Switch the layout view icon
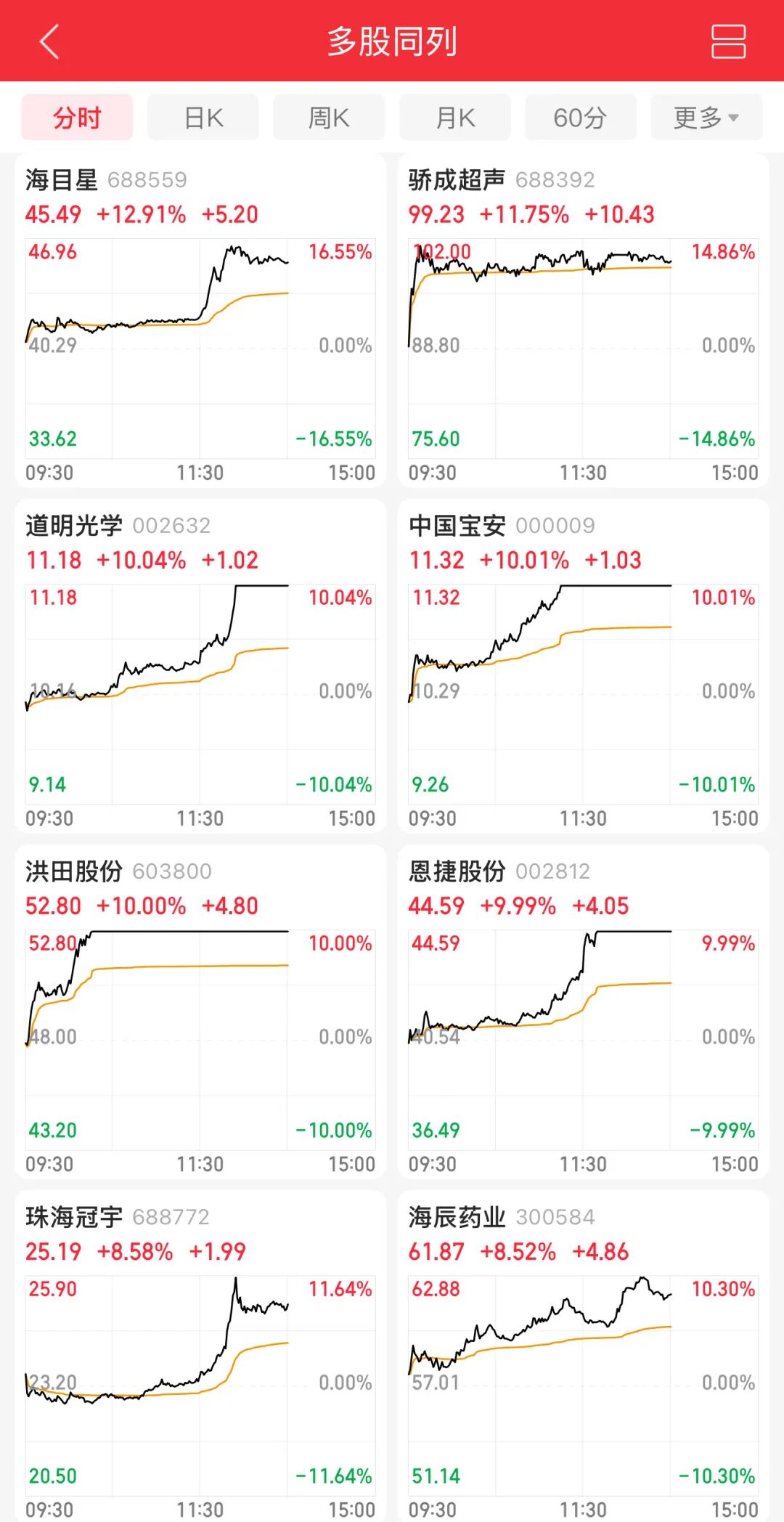784x1522 pixels. tap(728, 41)
